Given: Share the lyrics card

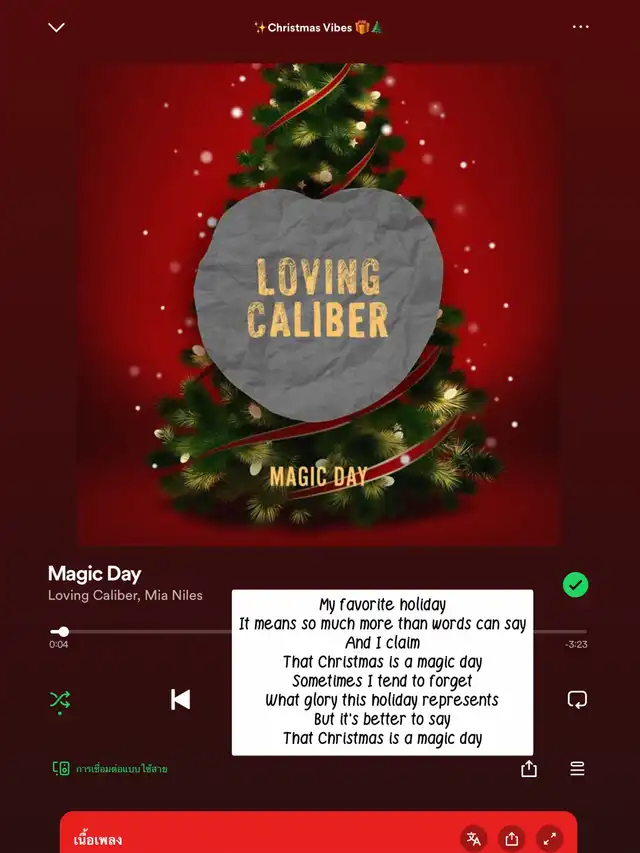Looking at the screenshot, I should [512, 838].
